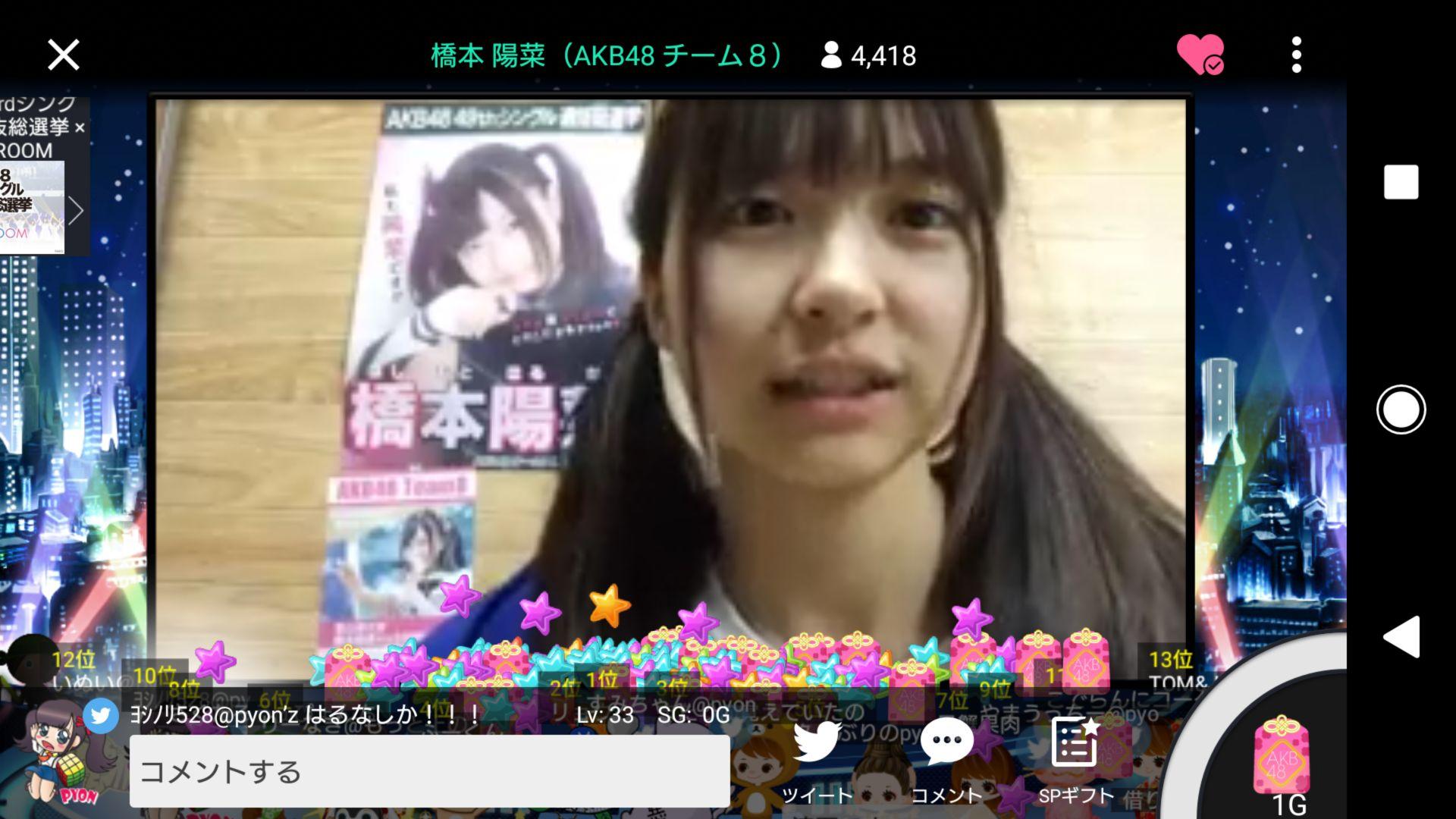Expand the event banner arrow
The width and height of the screenshot is (1456, 819).
(x=76, y=212)
